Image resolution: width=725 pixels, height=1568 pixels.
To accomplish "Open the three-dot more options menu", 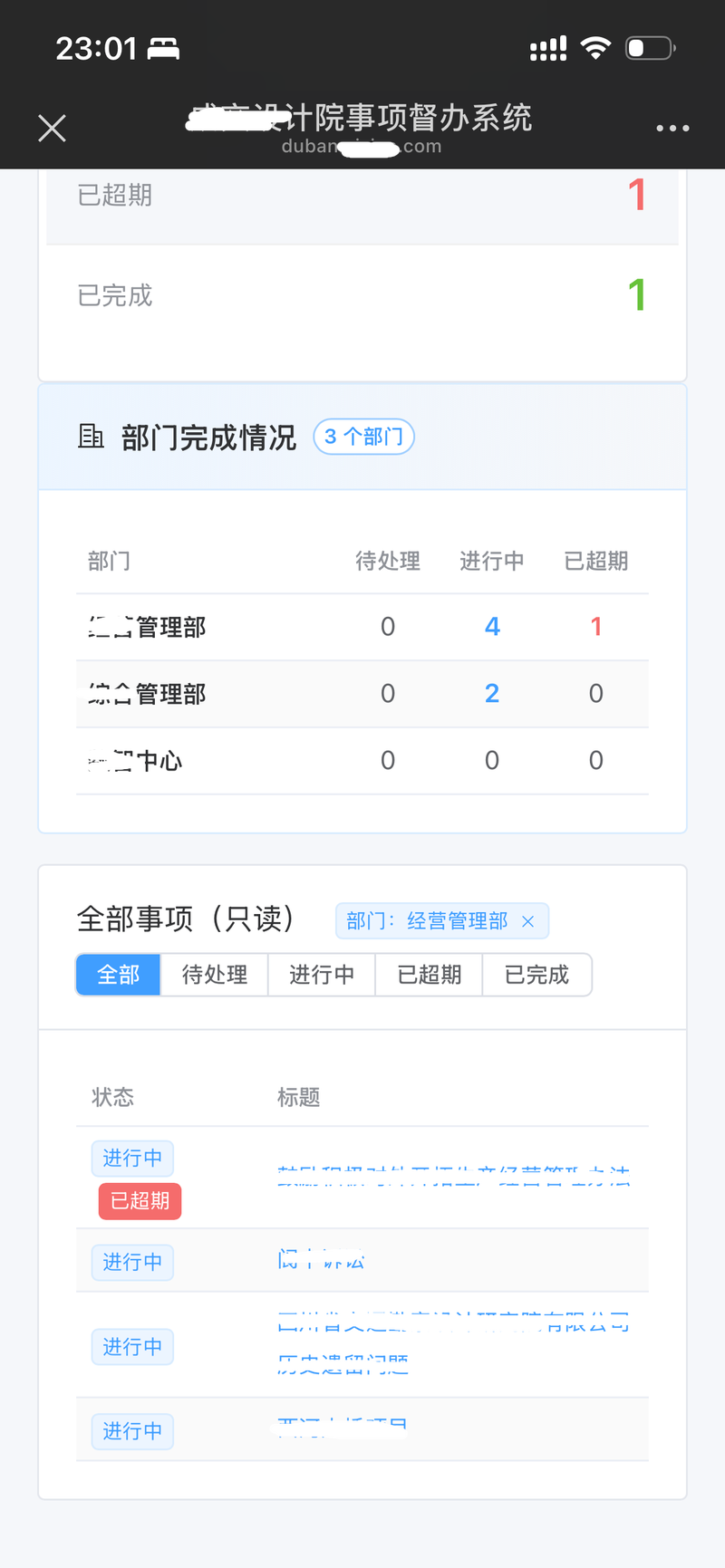I will coord(672,129).
